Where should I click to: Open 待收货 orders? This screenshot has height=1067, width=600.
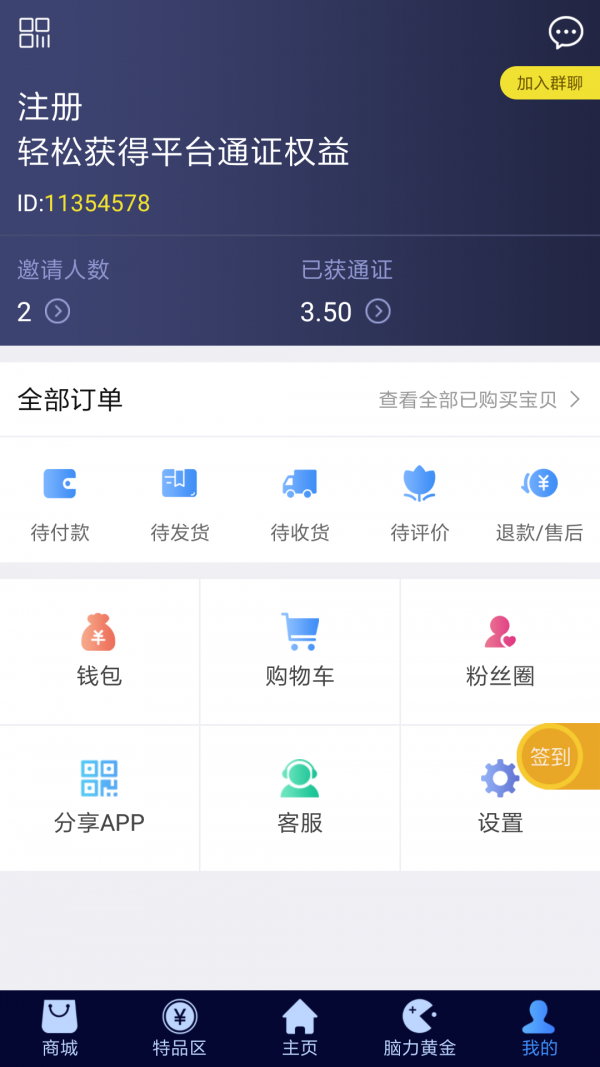300,503
